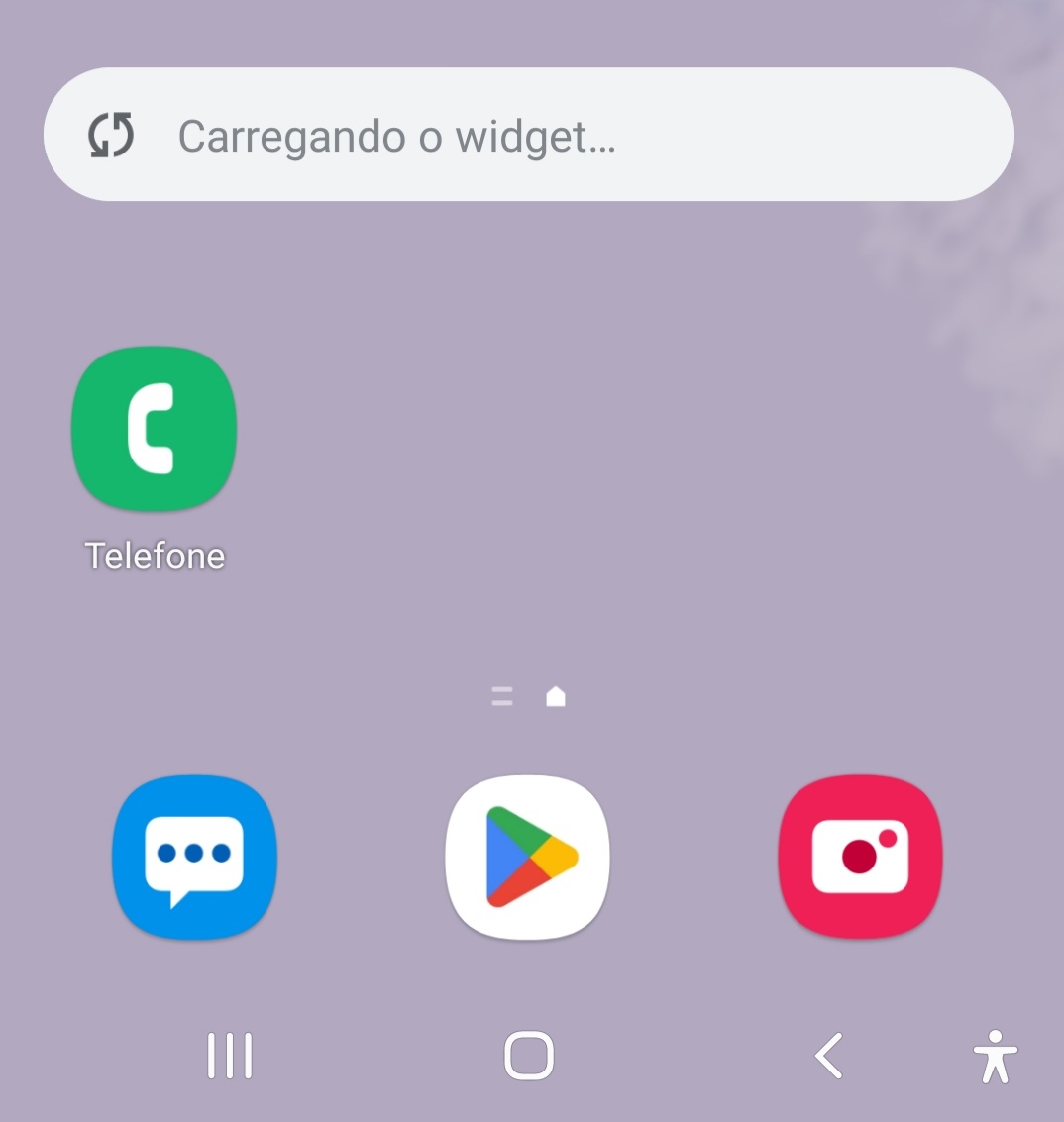This screenshot has height=1122, width=1064.
Task: Tap the Recents navigation button
Action: pyautogui.click(x=229, y=1055)
